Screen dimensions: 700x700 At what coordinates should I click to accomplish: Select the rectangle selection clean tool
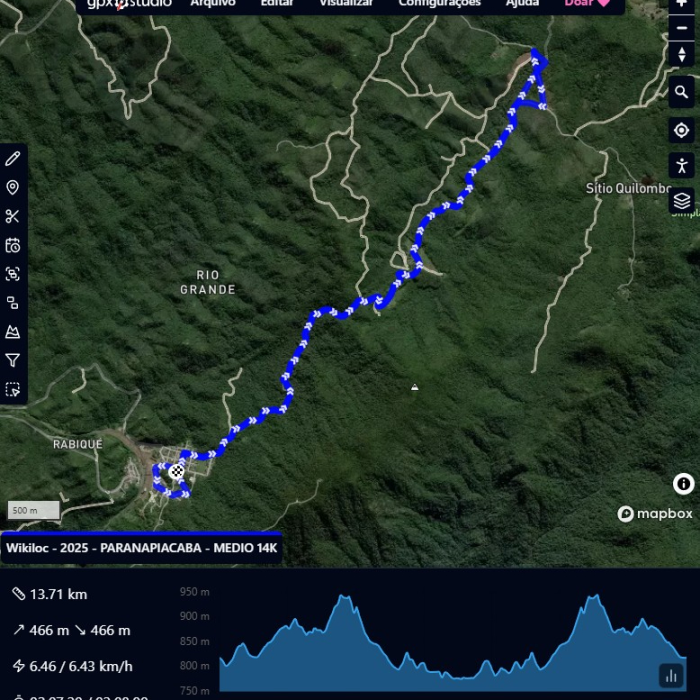13,390
